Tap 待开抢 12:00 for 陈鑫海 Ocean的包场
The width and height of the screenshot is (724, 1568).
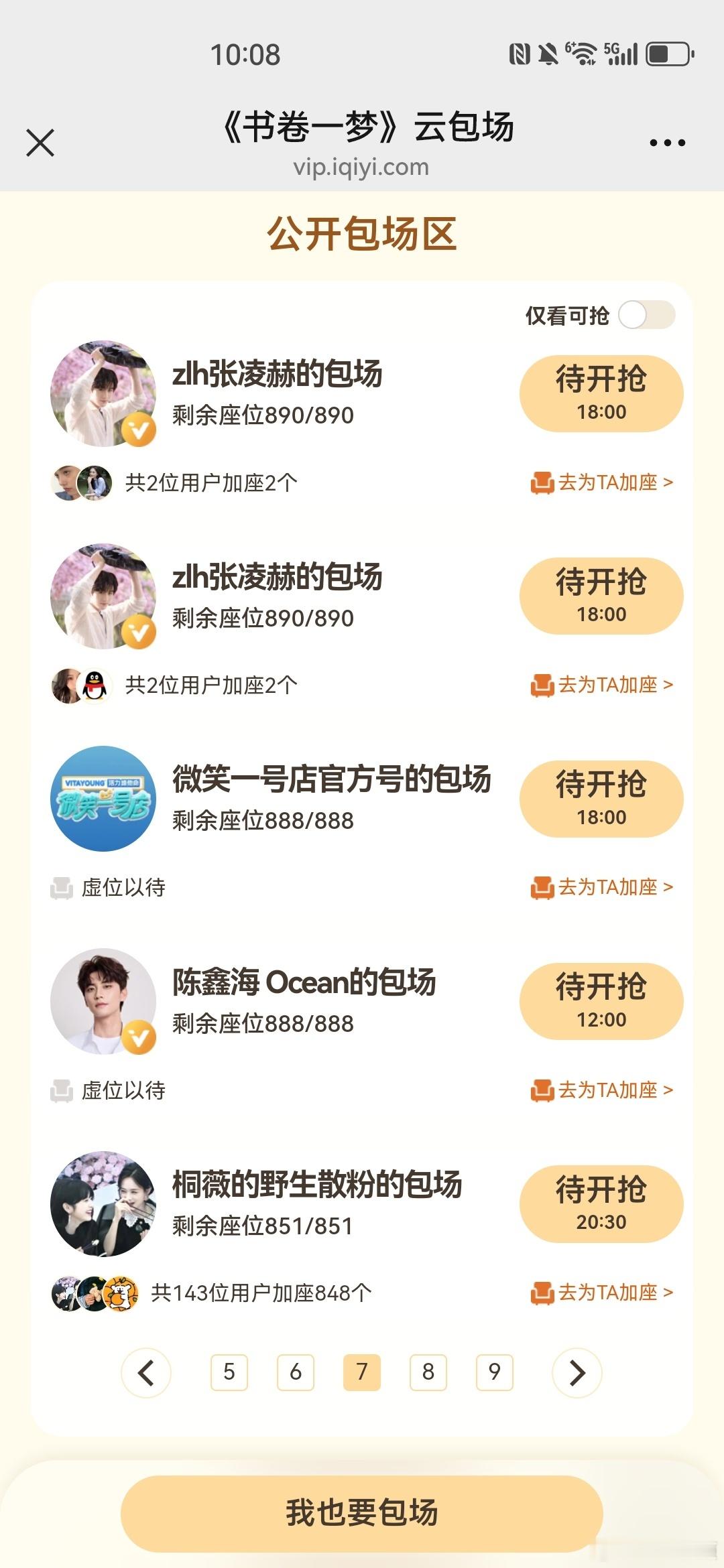pos(601,1001)
